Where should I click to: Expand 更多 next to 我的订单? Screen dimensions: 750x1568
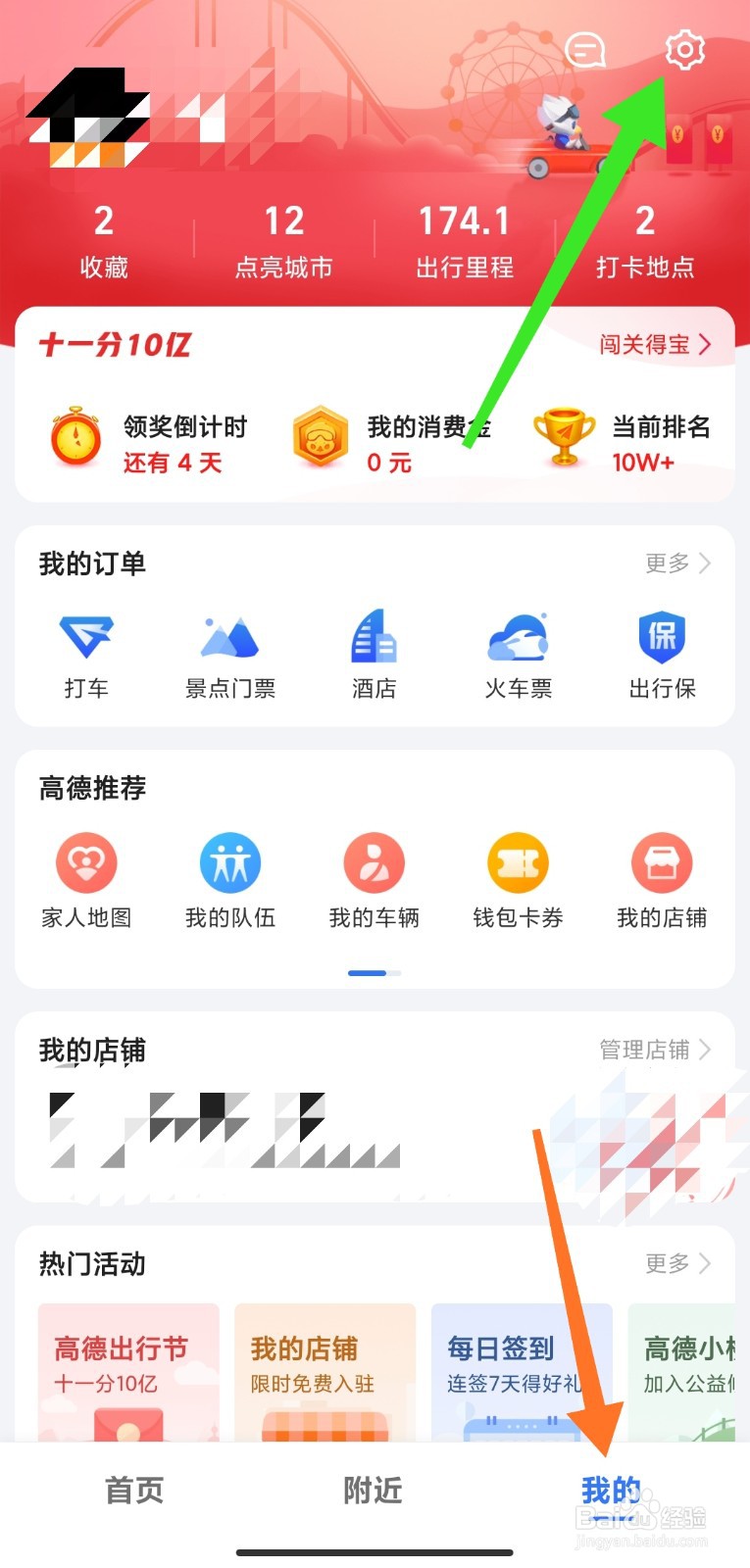click(x=676, y=563)
